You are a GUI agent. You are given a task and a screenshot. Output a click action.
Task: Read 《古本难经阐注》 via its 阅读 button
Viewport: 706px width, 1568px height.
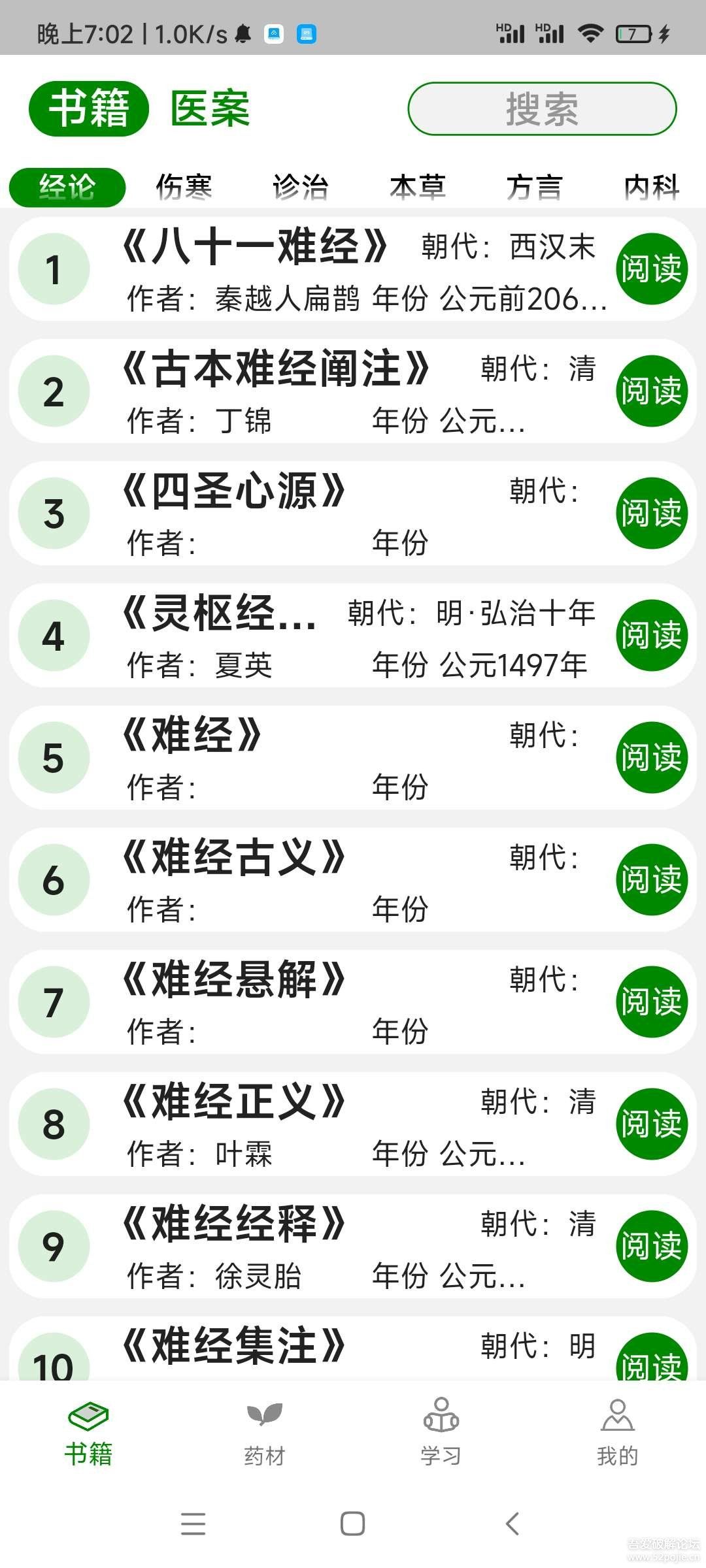click(651, 391)
